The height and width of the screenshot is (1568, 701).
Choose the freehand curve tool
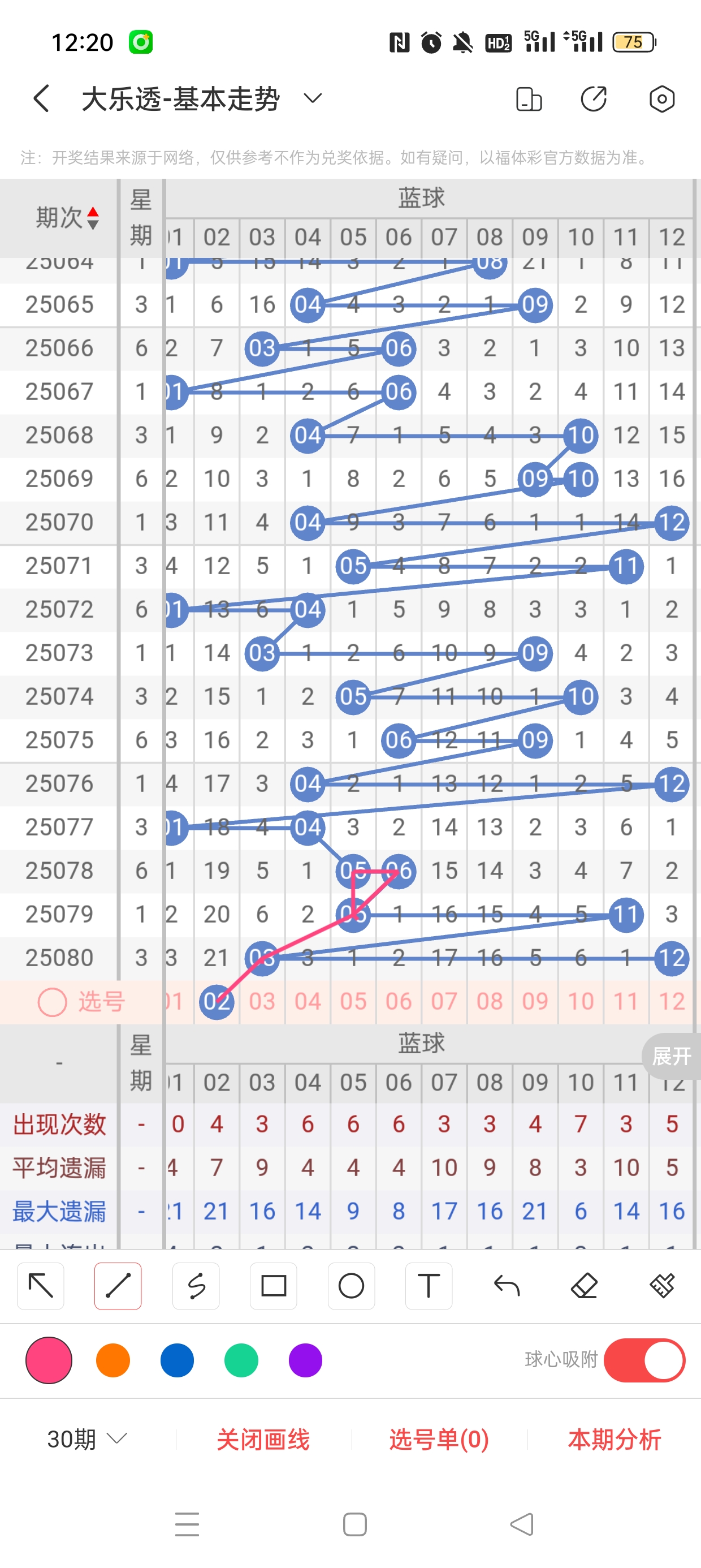[x=196, y=1286]
